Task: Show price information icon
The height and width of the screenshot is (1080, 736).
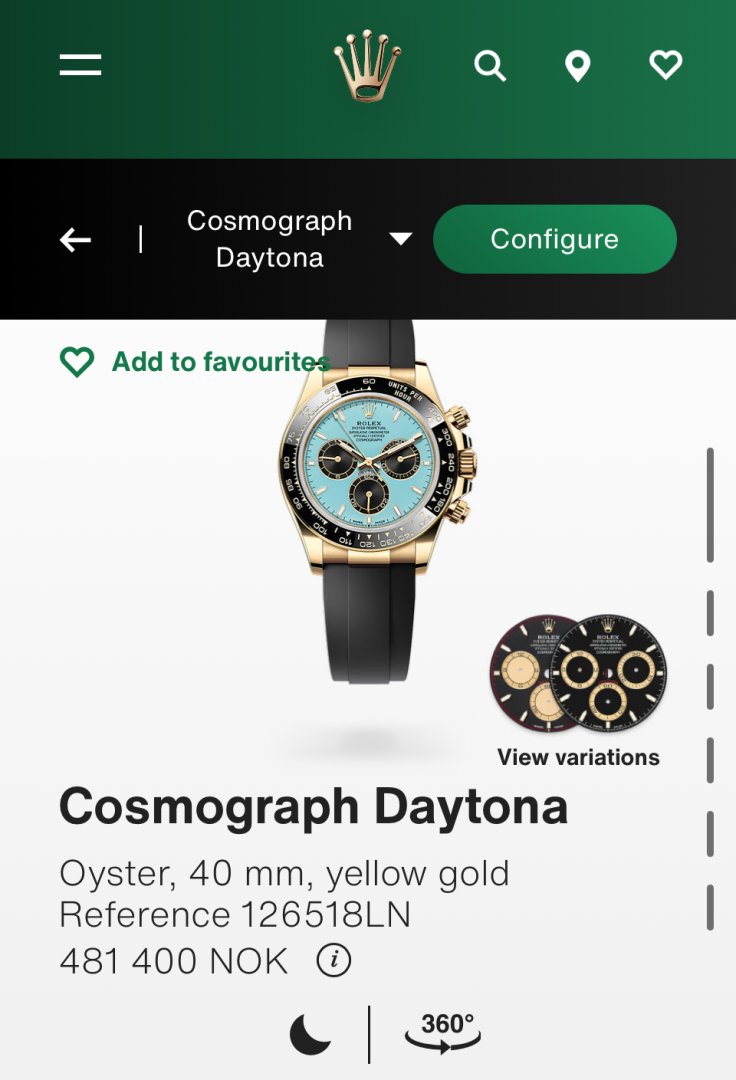Action: point(334,962)
